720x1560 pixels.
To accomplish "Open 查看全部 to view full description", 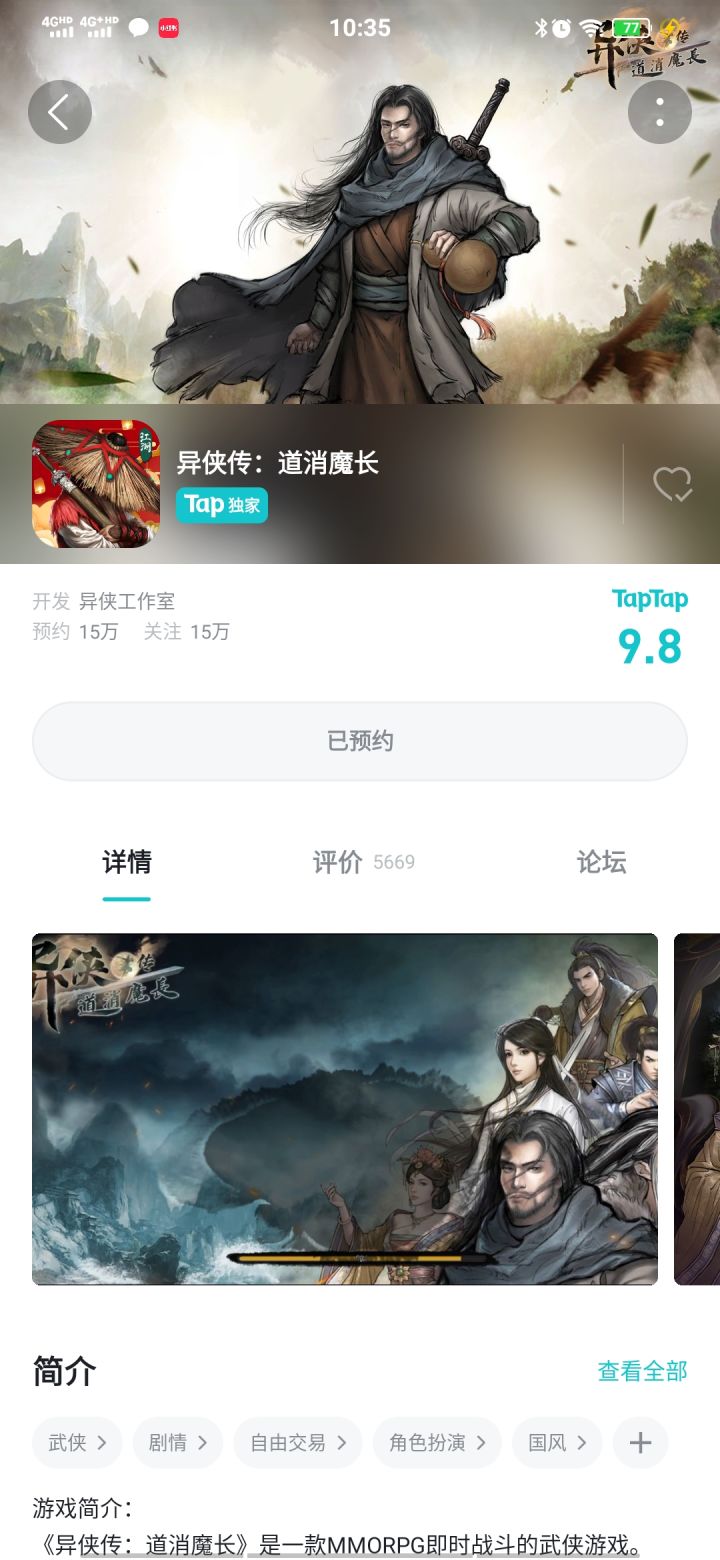I will pyautogui.click(x=641, y=1373).
